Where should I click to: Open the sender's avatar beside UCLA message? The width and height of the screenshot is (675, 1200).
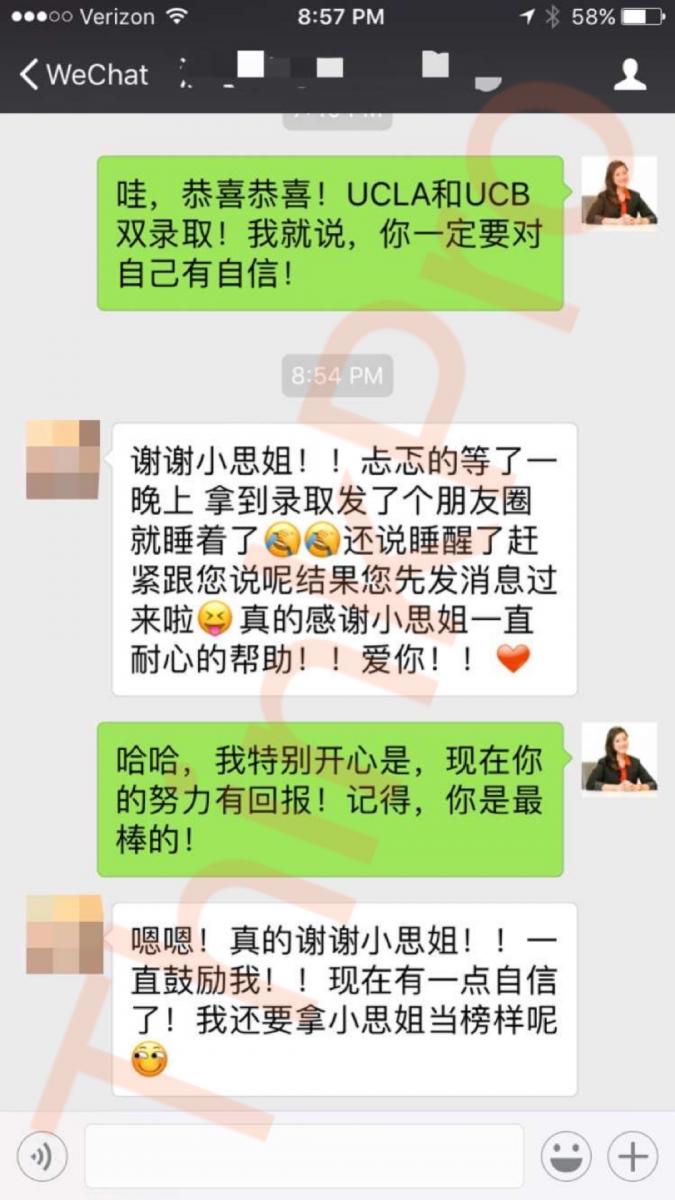(x=620, y=192)
